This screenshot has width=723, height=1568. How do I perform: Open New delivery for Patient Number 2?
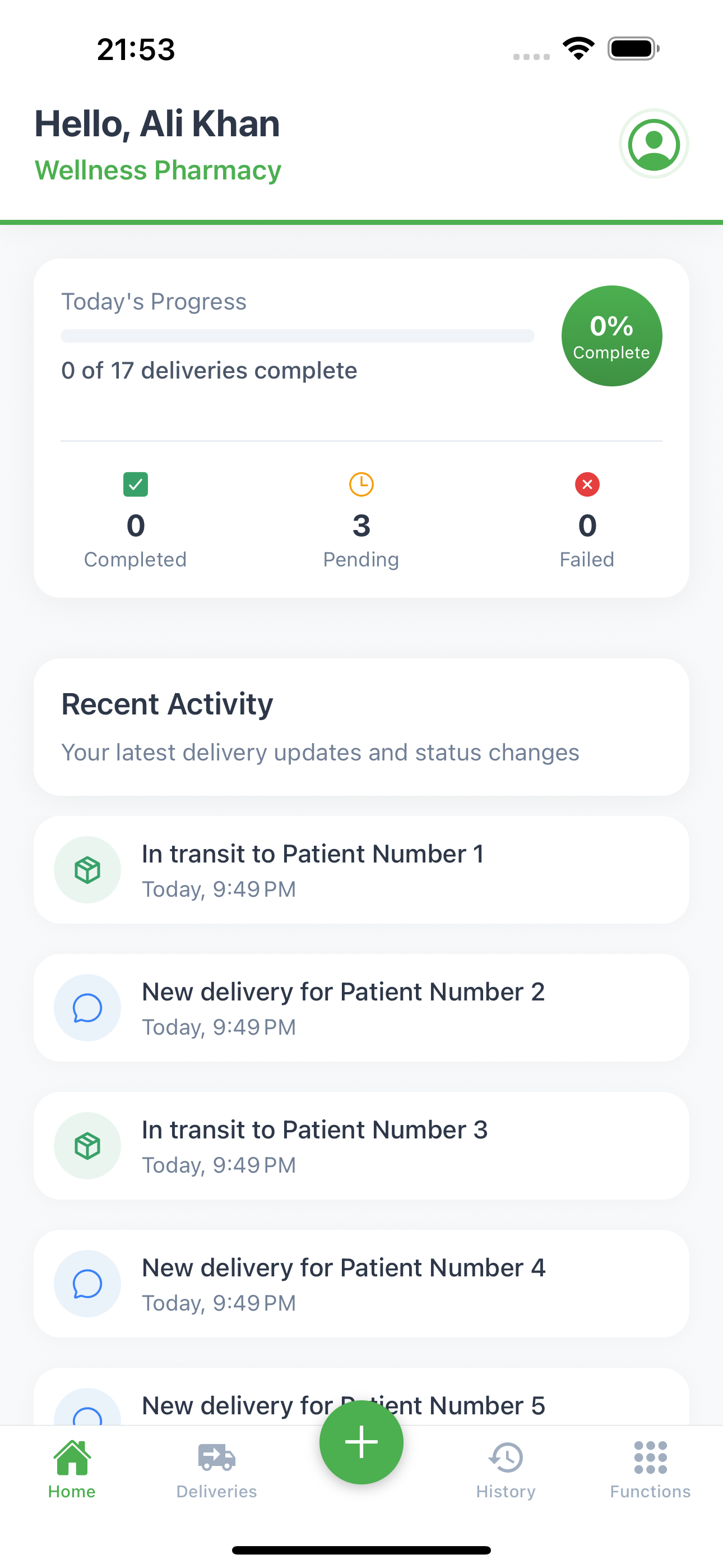361,1007
